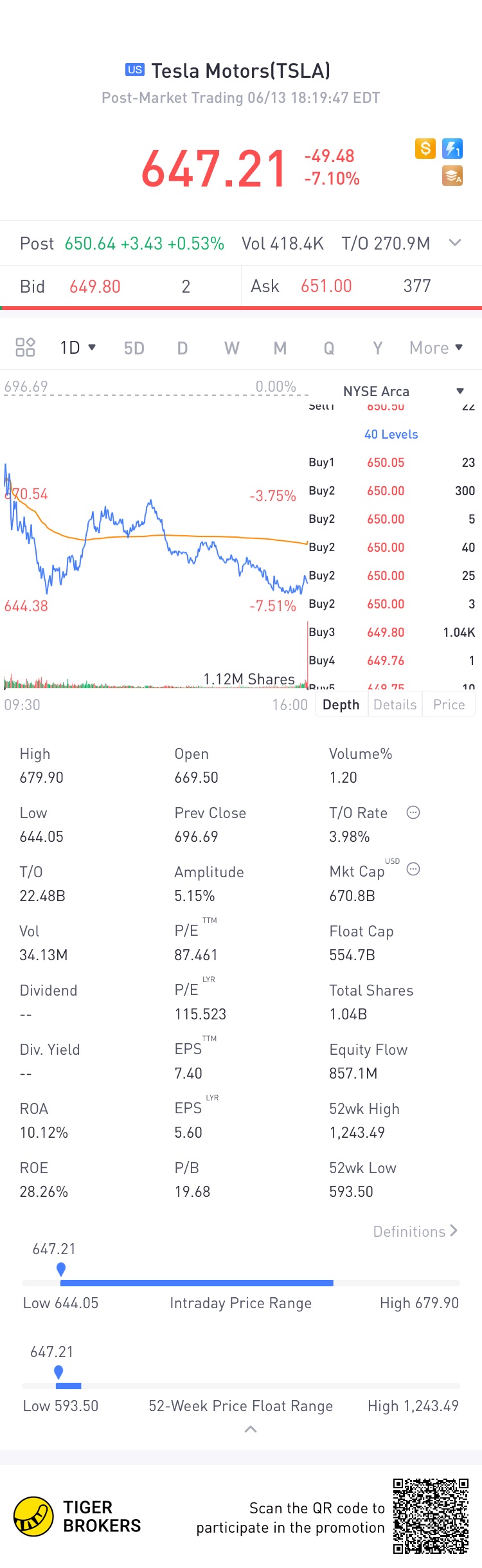482x1568 pixels.
Task: Show the W weekly chart
Action: click(x=231, y=348)
